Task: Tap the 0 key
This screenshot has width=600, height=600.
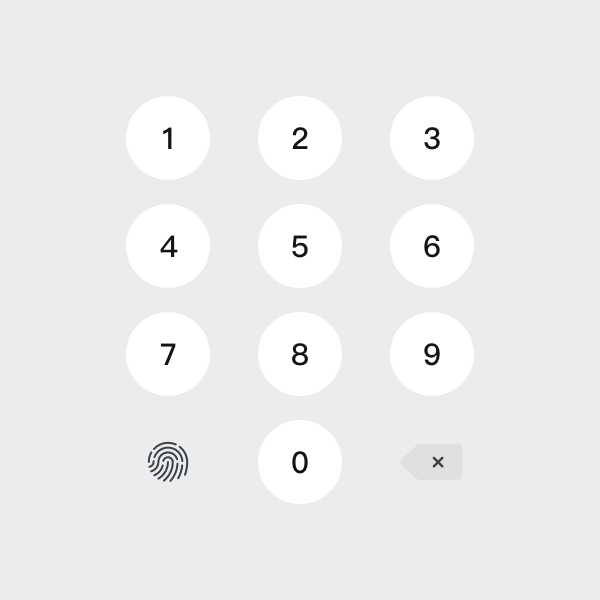Action: tap(300, 462)
